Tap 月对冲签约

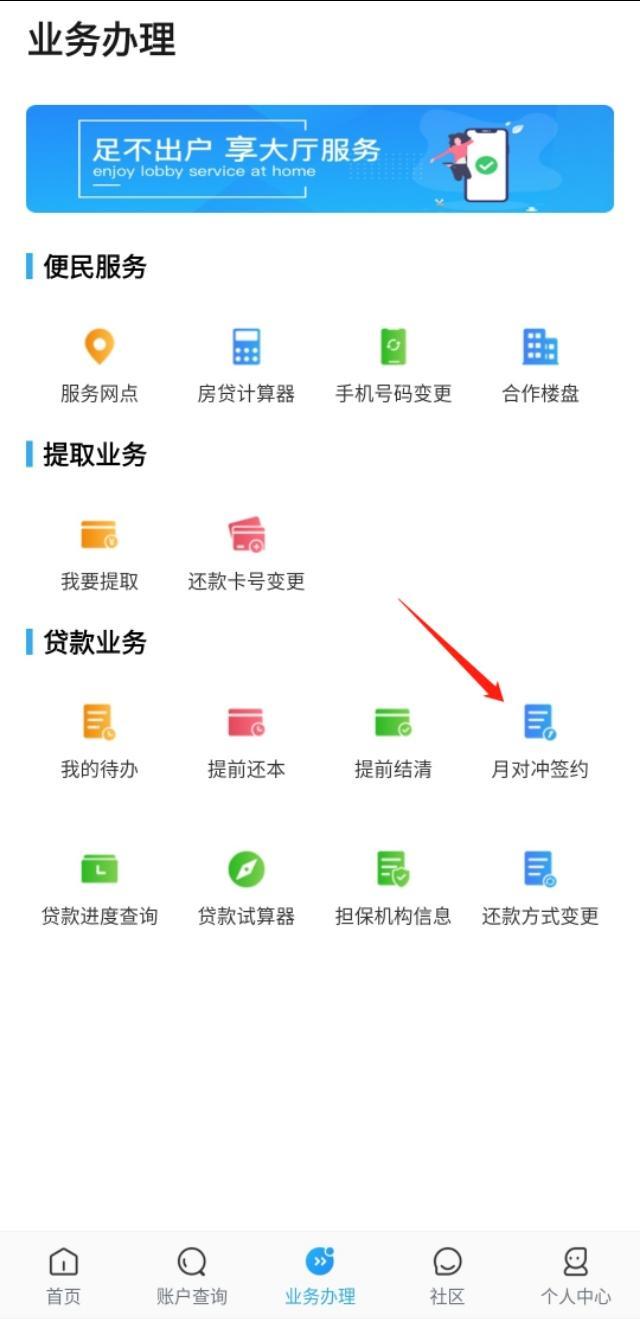tap(540, 740)
